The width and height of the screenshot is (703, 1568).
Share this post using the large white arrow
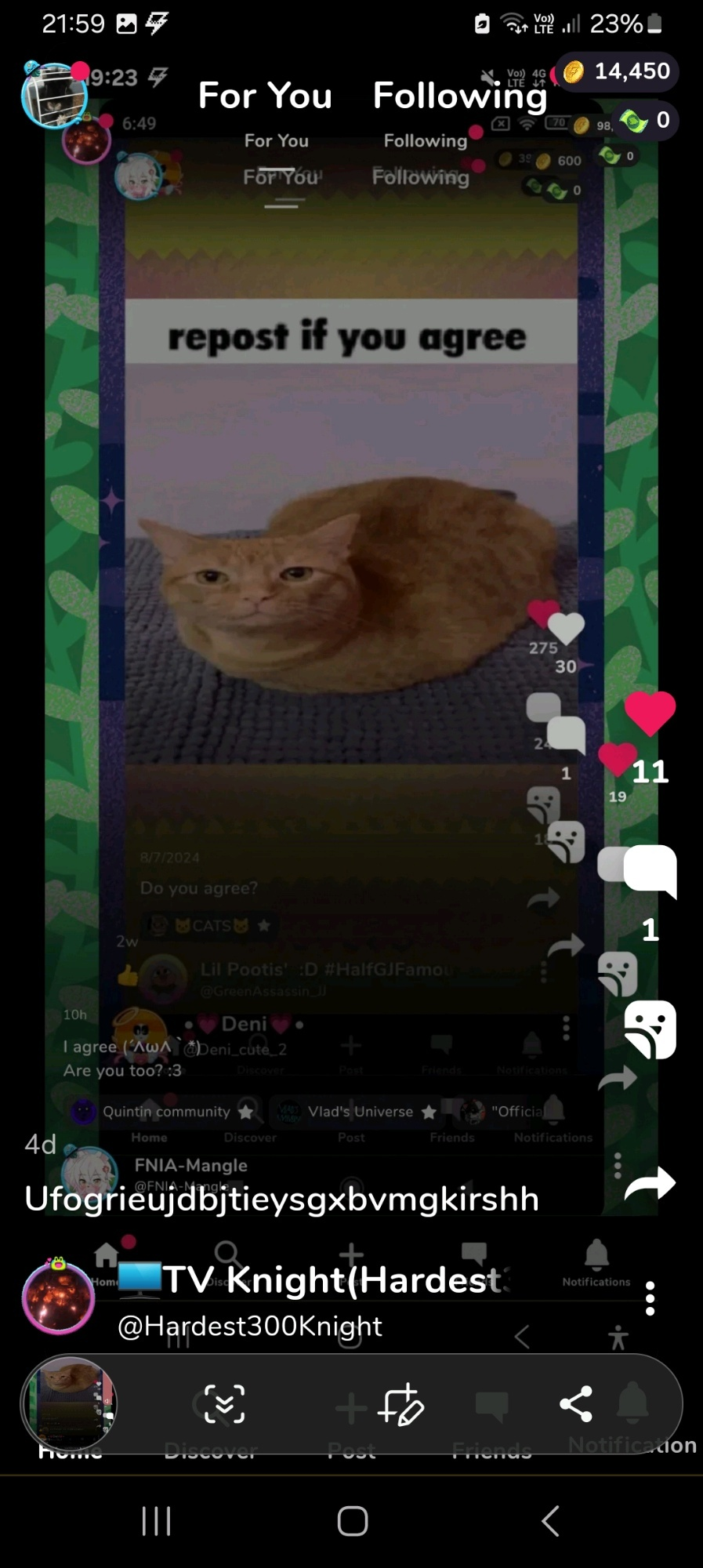(x=650, y=1183)
